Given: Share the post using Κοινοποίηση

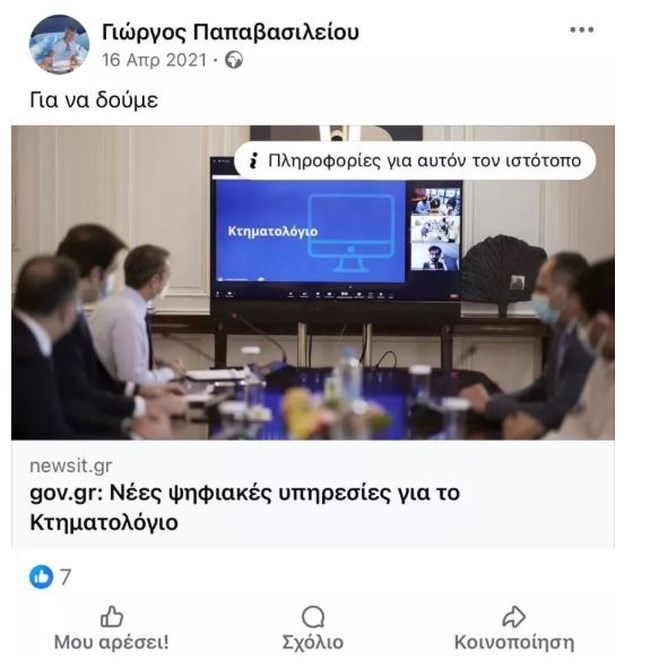Looking at the screenshot, I should coord(514,628).
